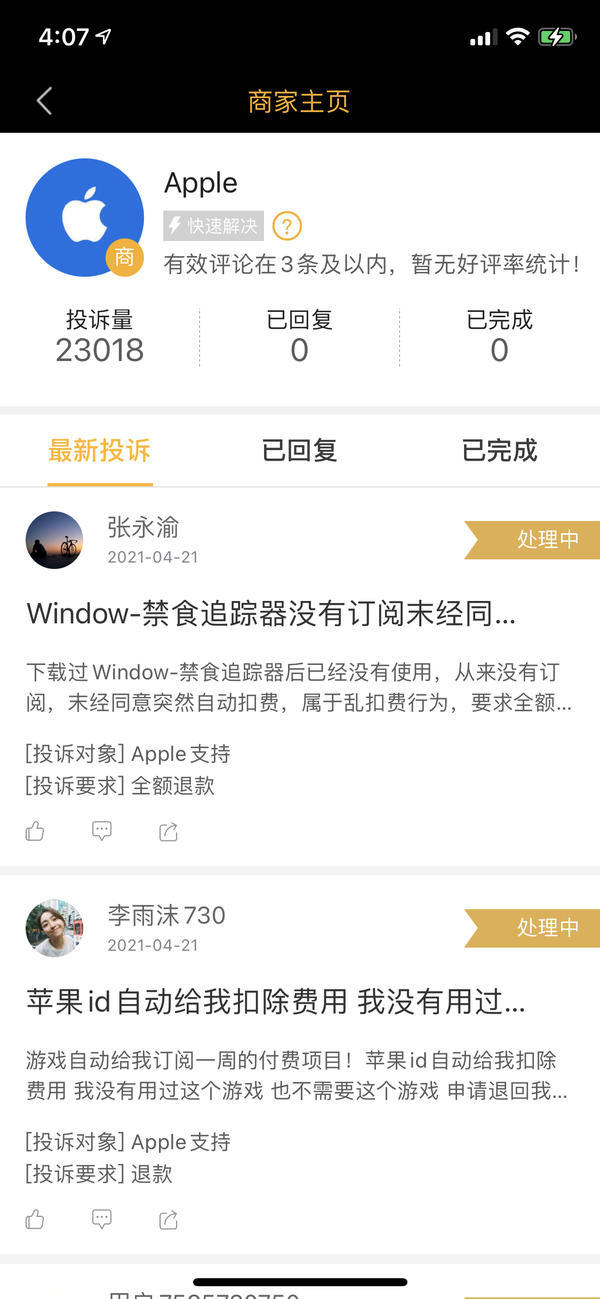Comment on 张永渝's complaint
Viewport: 600px width, 1299px height.
(102, 831)
